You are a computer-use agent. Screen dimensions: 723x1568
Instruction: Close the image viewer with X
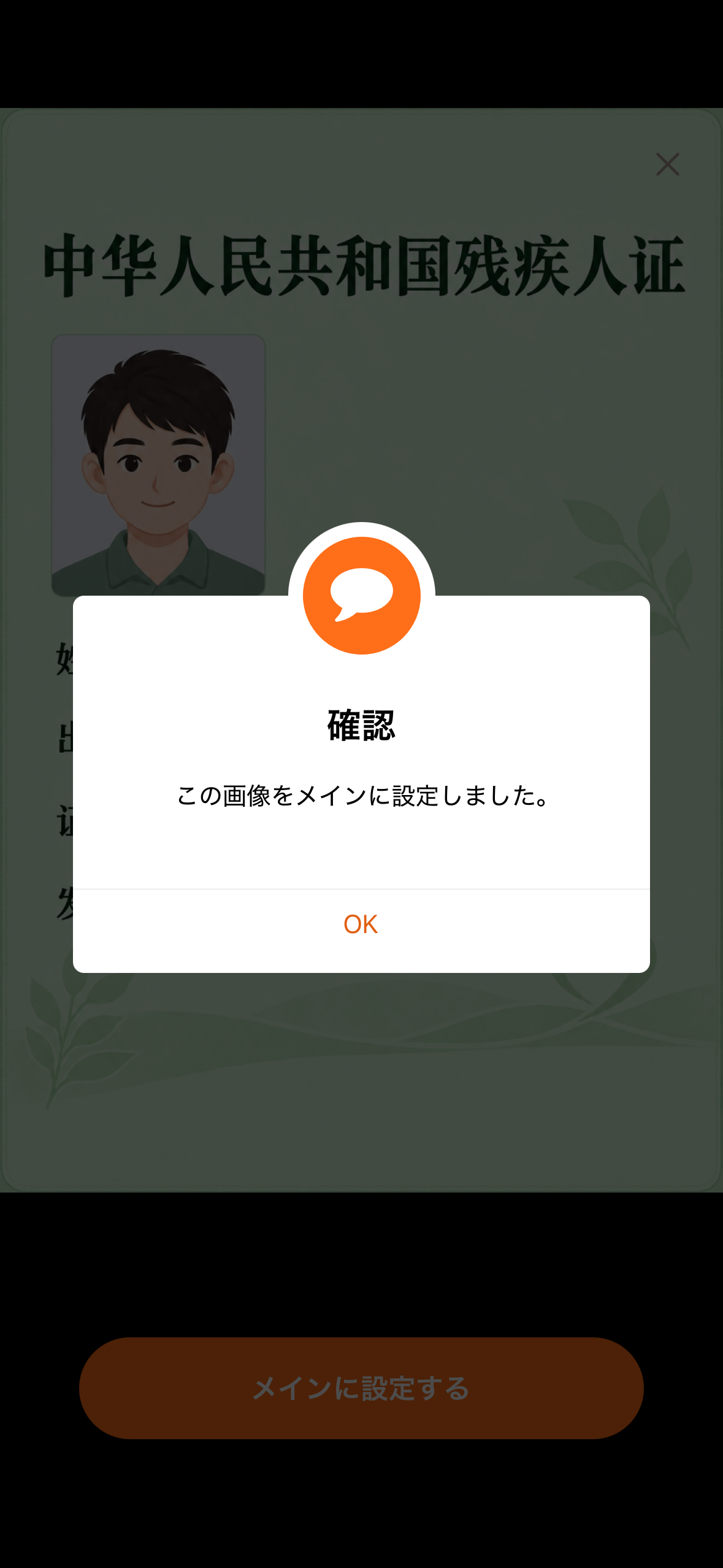[667, 164]
